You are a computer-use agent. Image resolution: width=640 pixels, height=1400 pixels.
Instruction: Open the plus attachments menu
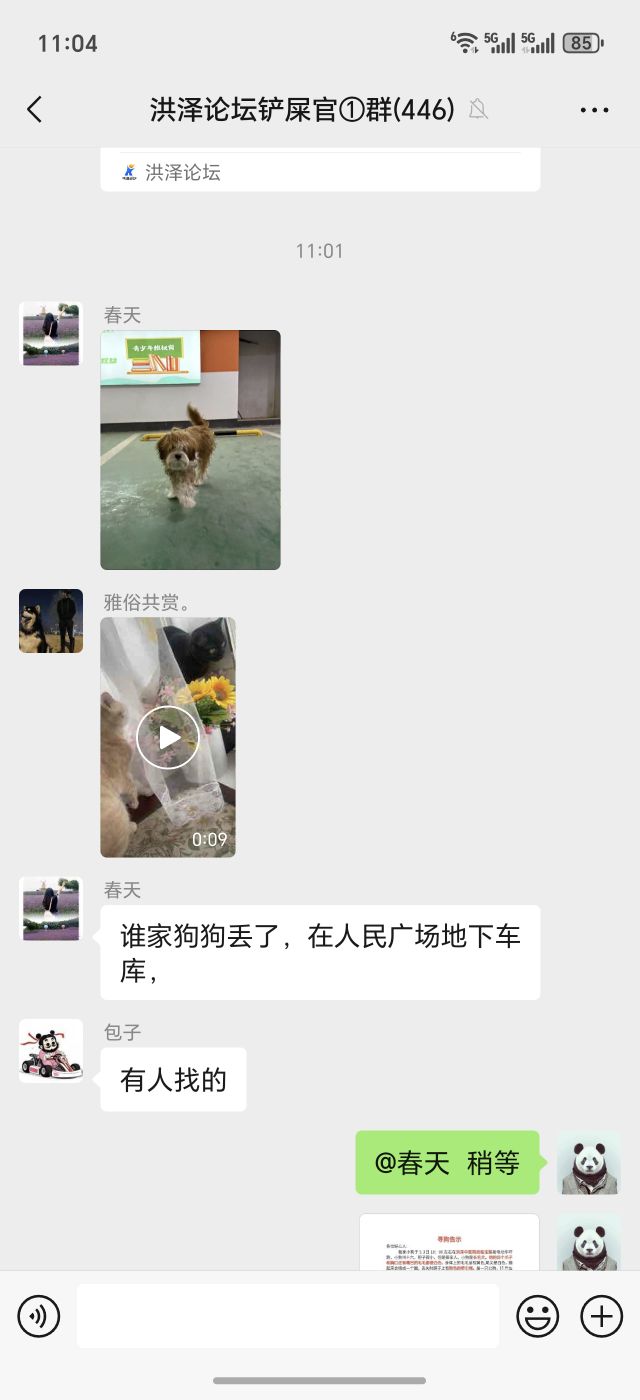coord(602,1316)
